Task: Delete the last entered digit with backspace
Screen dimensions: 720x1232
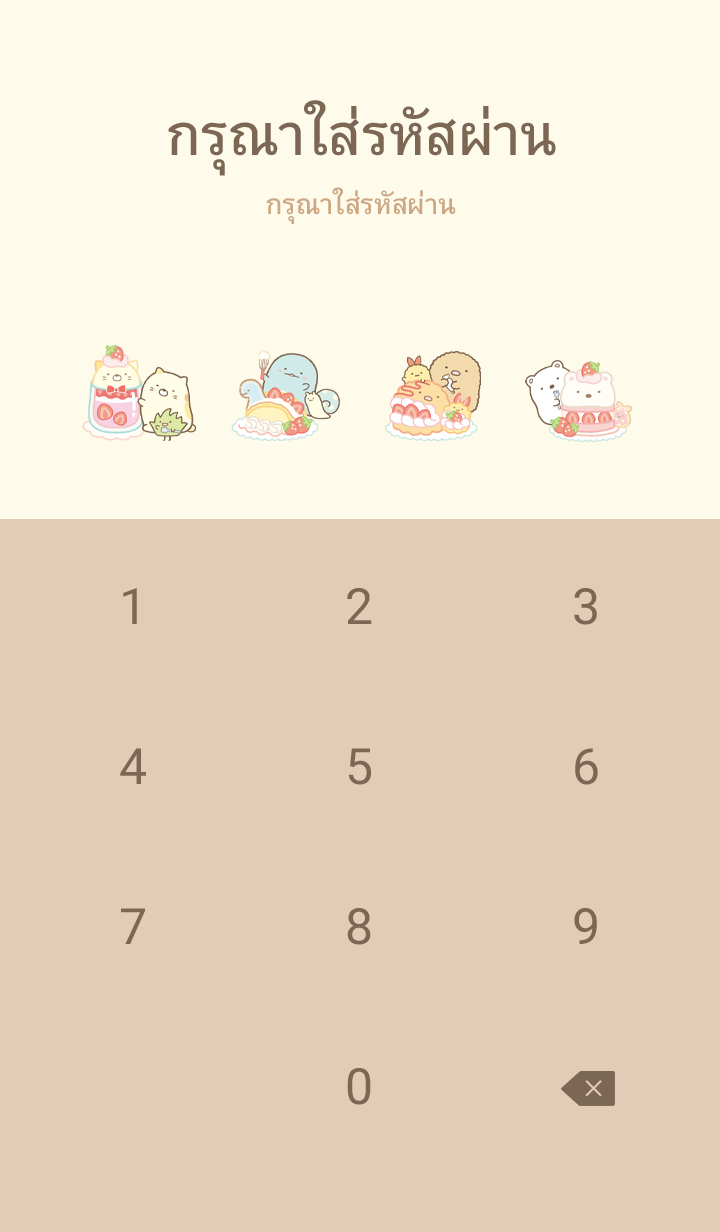Action: click(588, 1088)
